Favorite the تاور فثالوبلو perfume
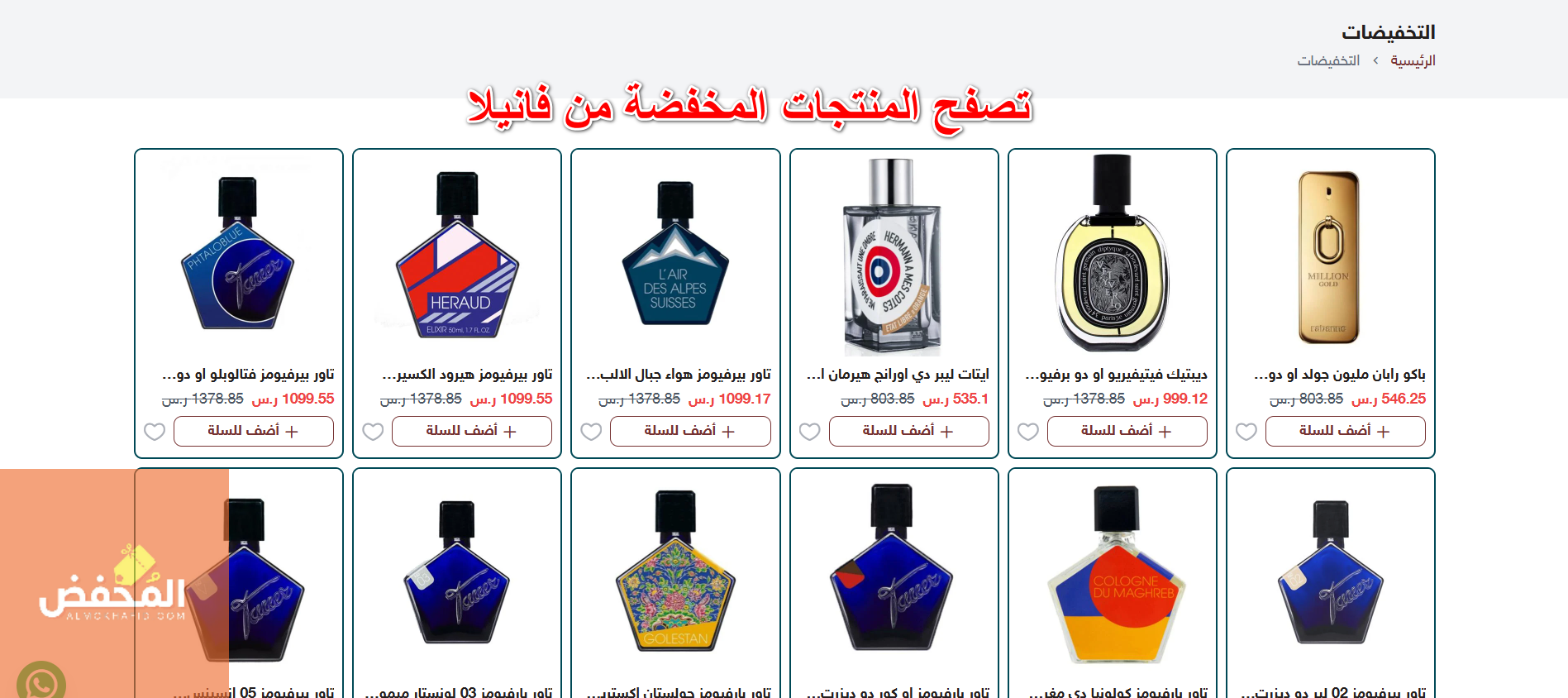1568x698 pixels. 155,432
